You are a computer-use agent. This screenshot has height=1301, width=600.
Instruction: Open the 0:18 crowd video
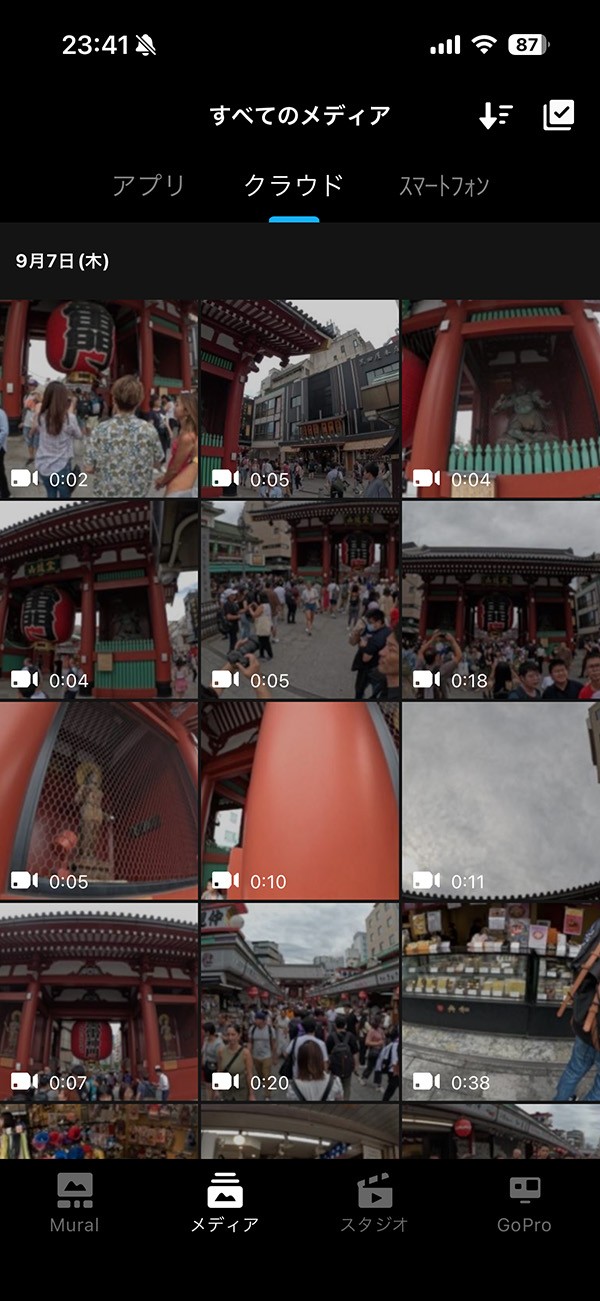click(500, 600)
